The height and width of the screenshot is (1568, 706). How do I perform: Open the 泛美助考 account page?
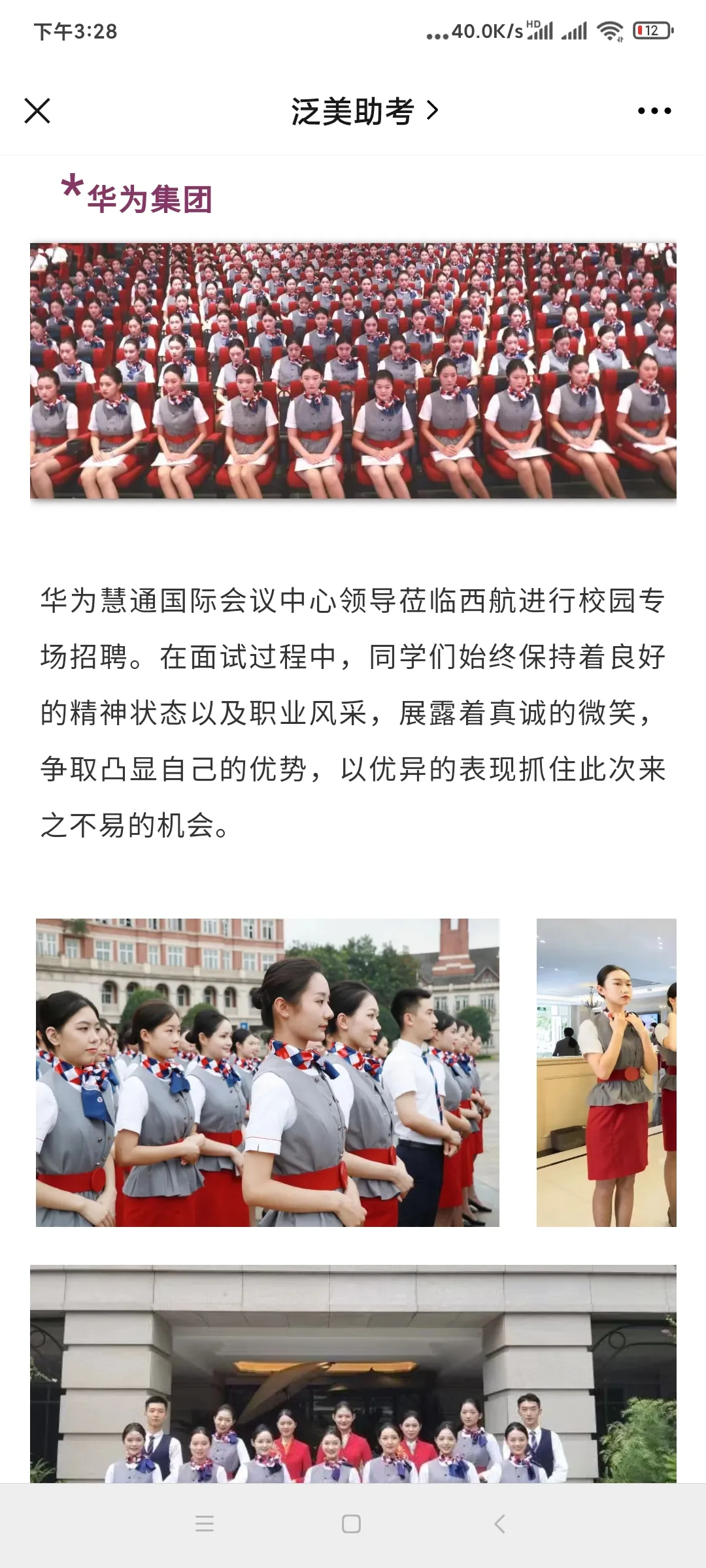coord(363,111)
